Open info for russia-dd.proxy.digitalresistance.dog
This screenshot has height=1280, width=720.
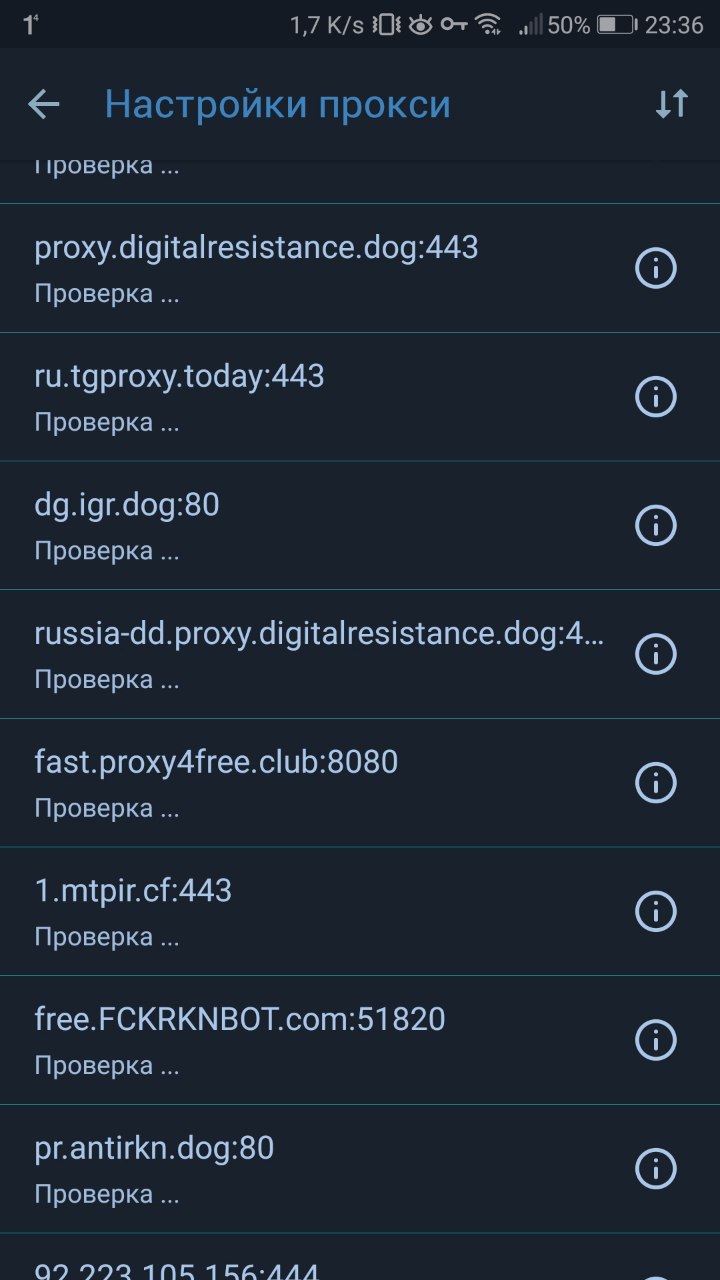click(x=656, y=654)
